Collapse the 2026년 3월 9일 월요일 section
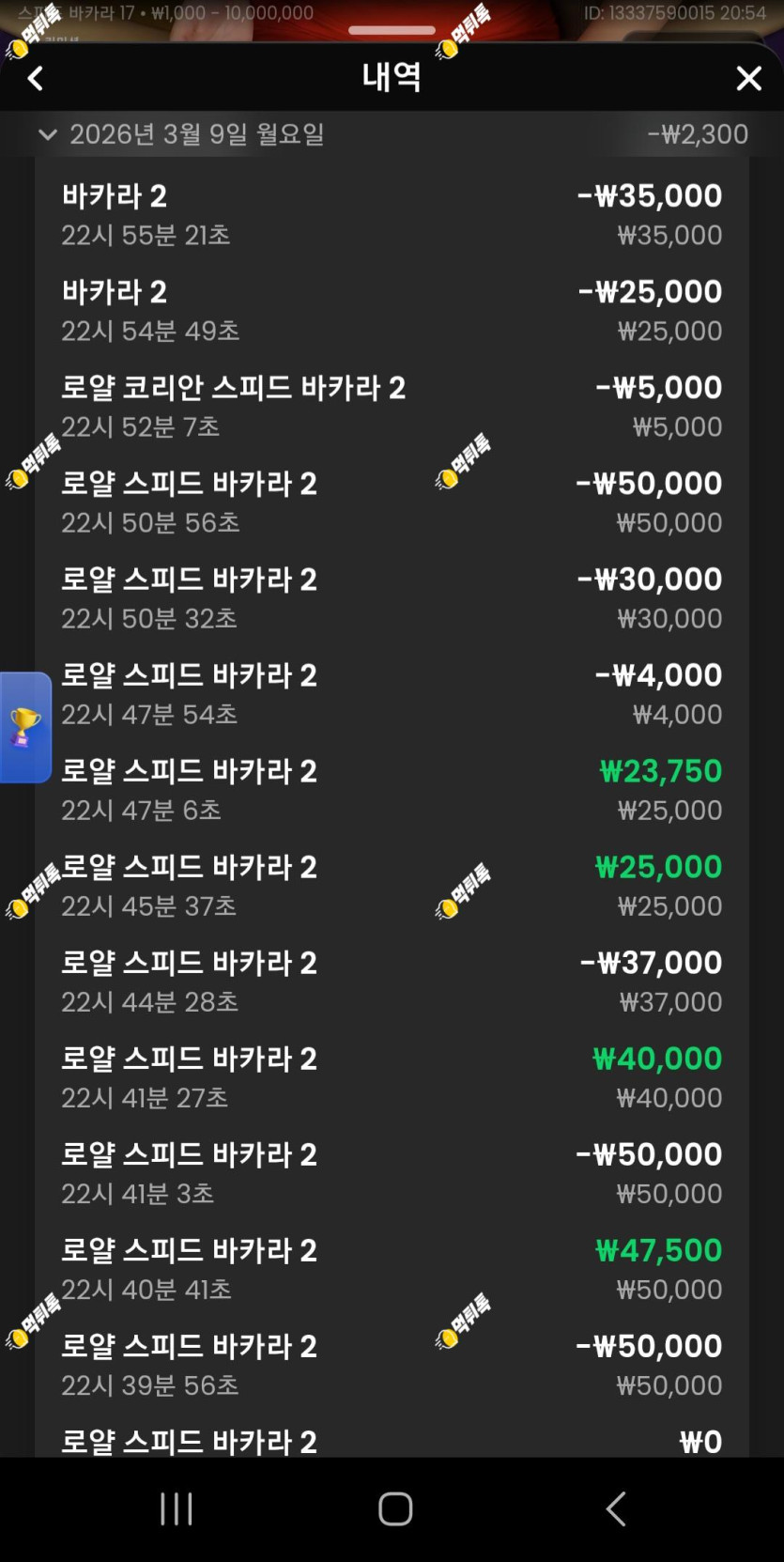784x1562 pixels. (48, 135)
